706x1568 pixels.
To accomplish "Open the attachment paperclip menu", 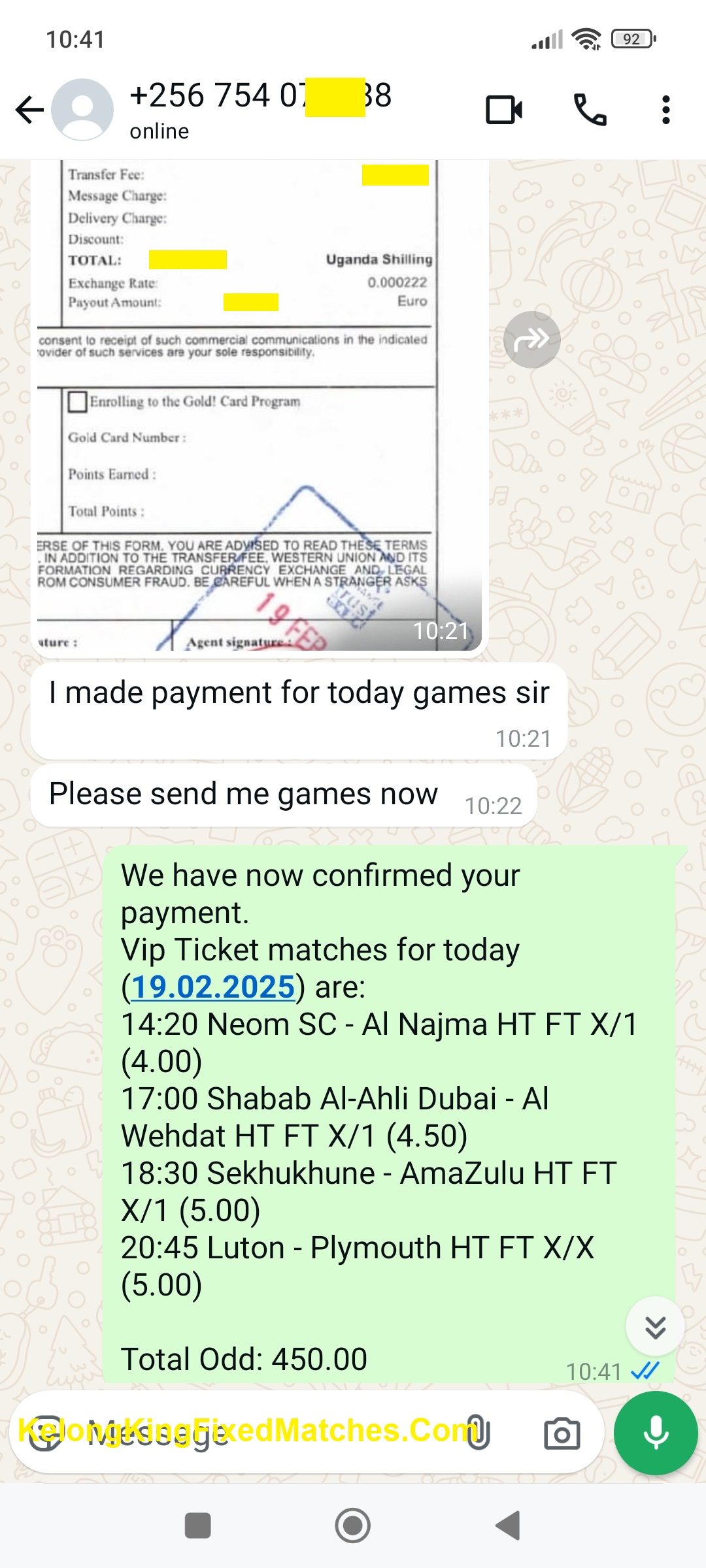I will tap(478, 1433).
